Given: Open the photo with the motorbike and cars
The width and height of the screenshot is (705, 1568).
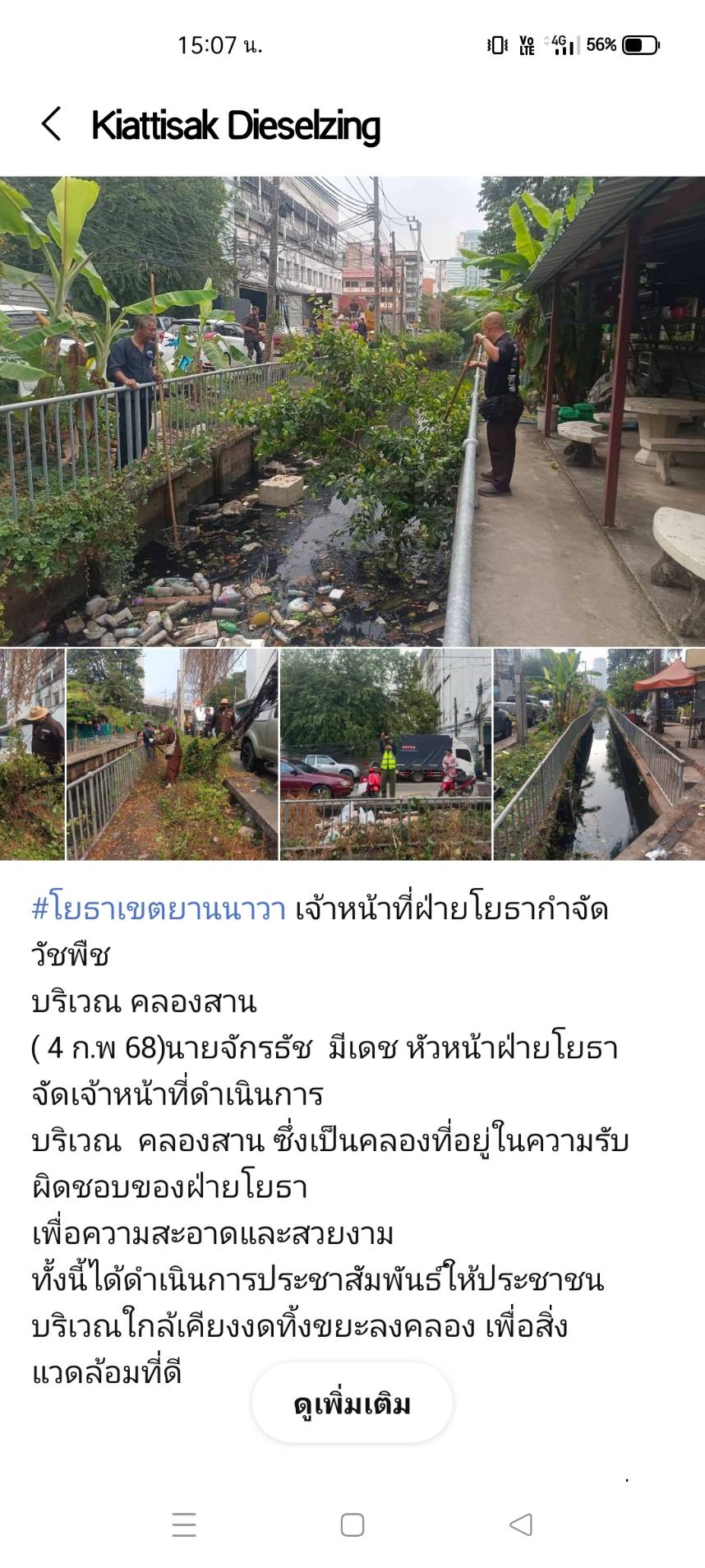Looking at the screenshot, I should click(385, 754).
